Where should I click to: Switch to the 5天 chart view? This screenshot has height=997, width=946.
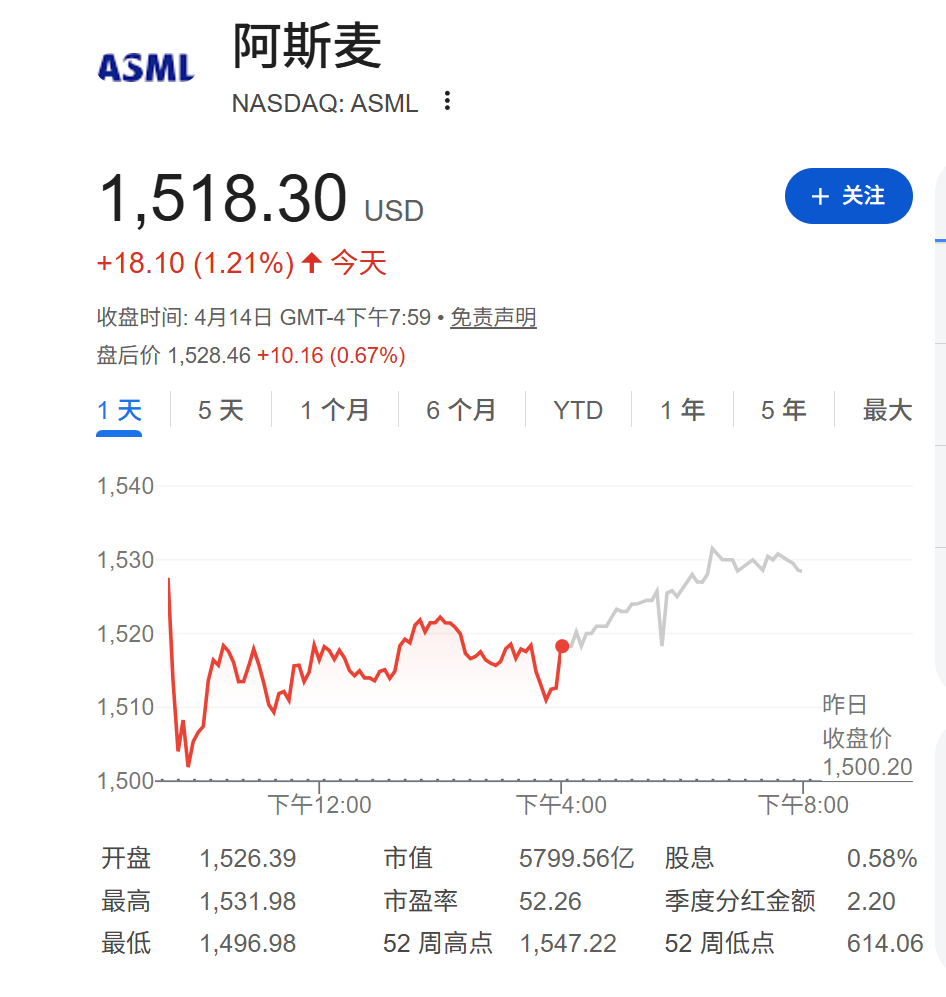click(219, 409)
